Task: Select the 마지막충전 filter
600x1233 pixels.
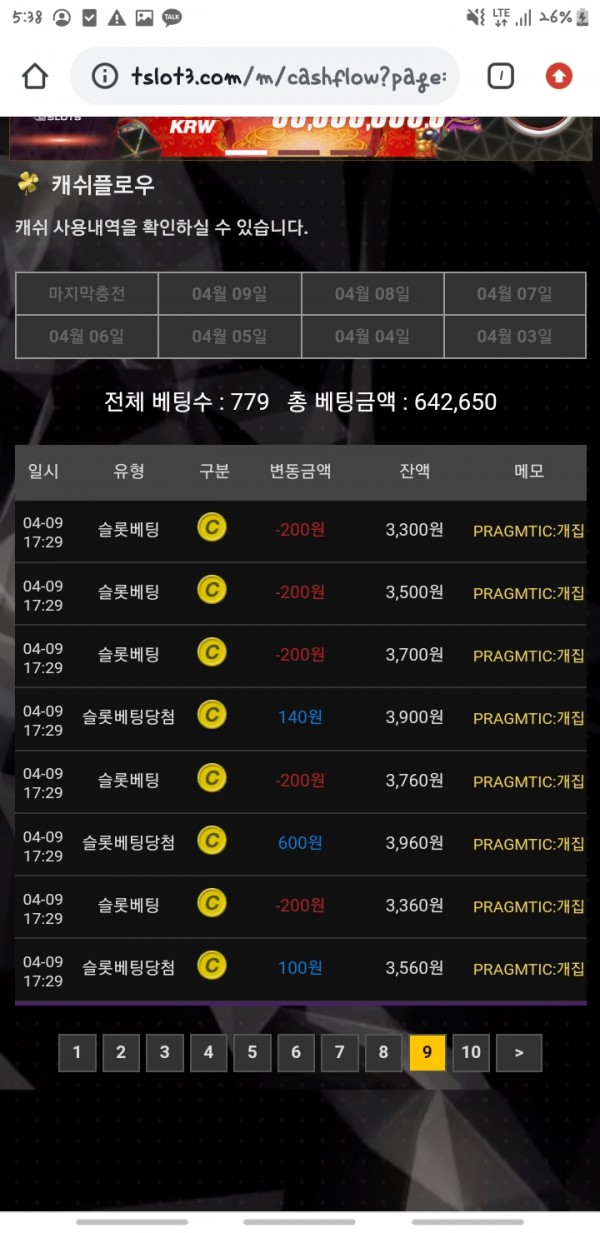Action: (87, 294)
